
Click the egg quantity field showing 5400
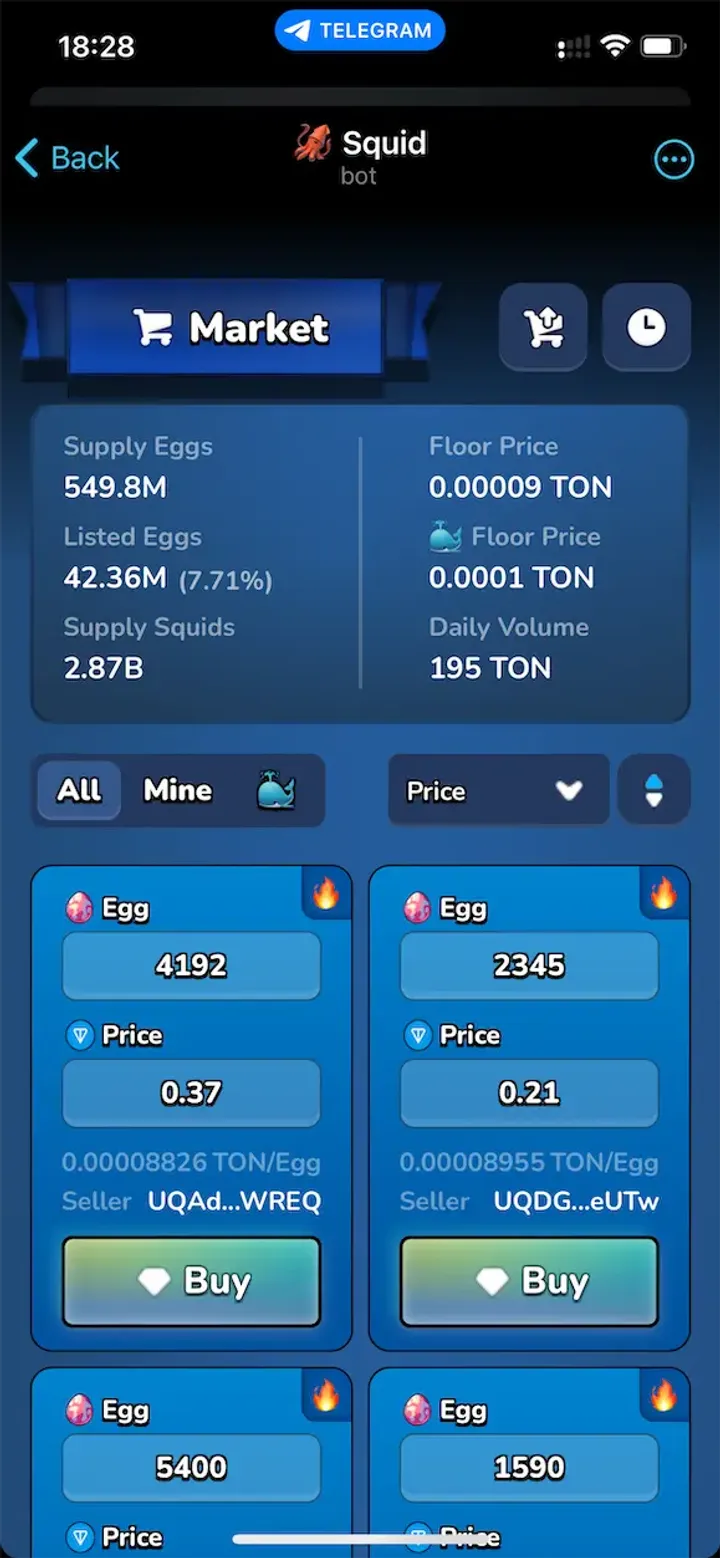coord(191,1467)
